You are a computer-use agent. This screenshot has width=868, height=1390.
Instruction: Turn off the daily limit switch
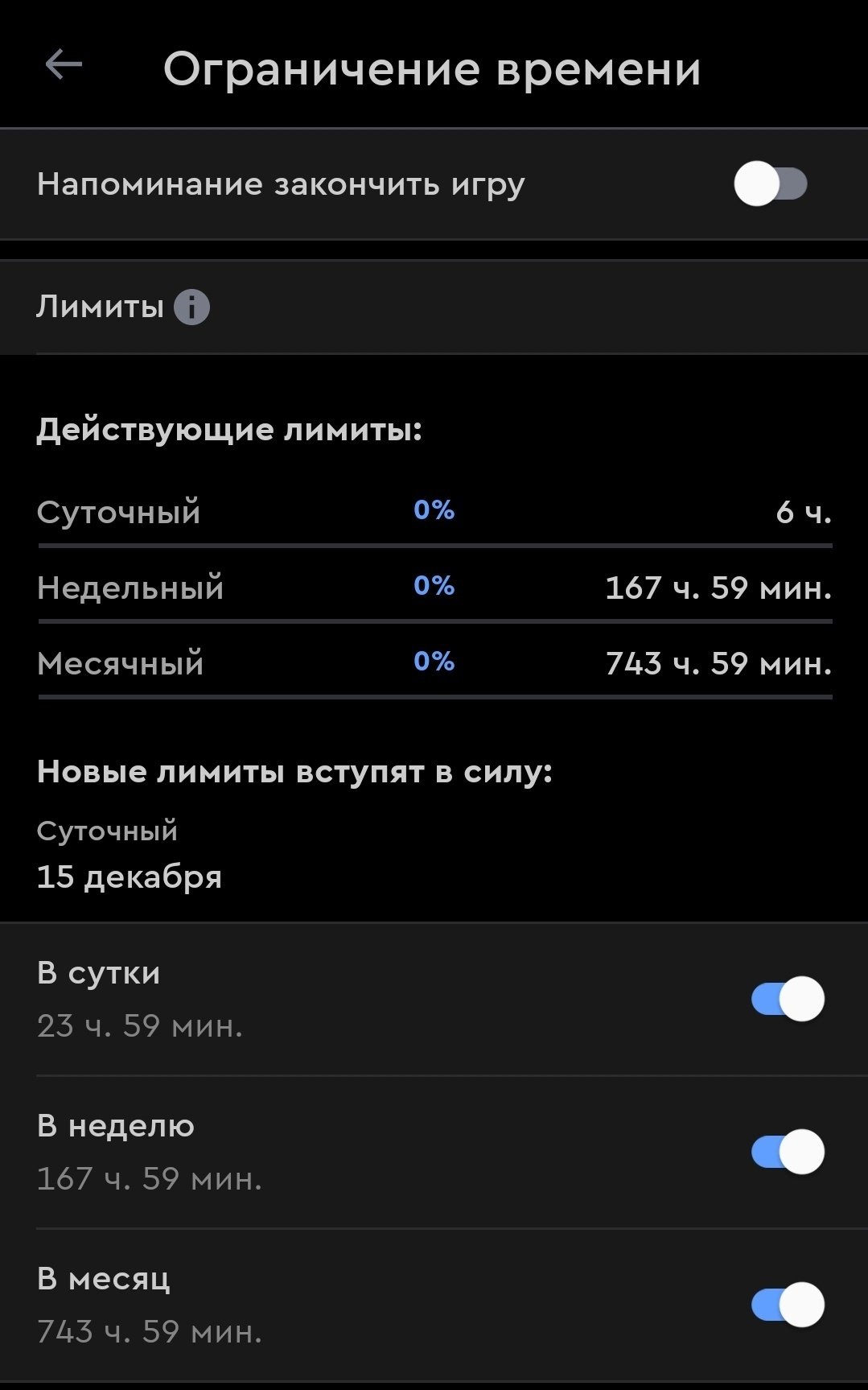point(788,999)
